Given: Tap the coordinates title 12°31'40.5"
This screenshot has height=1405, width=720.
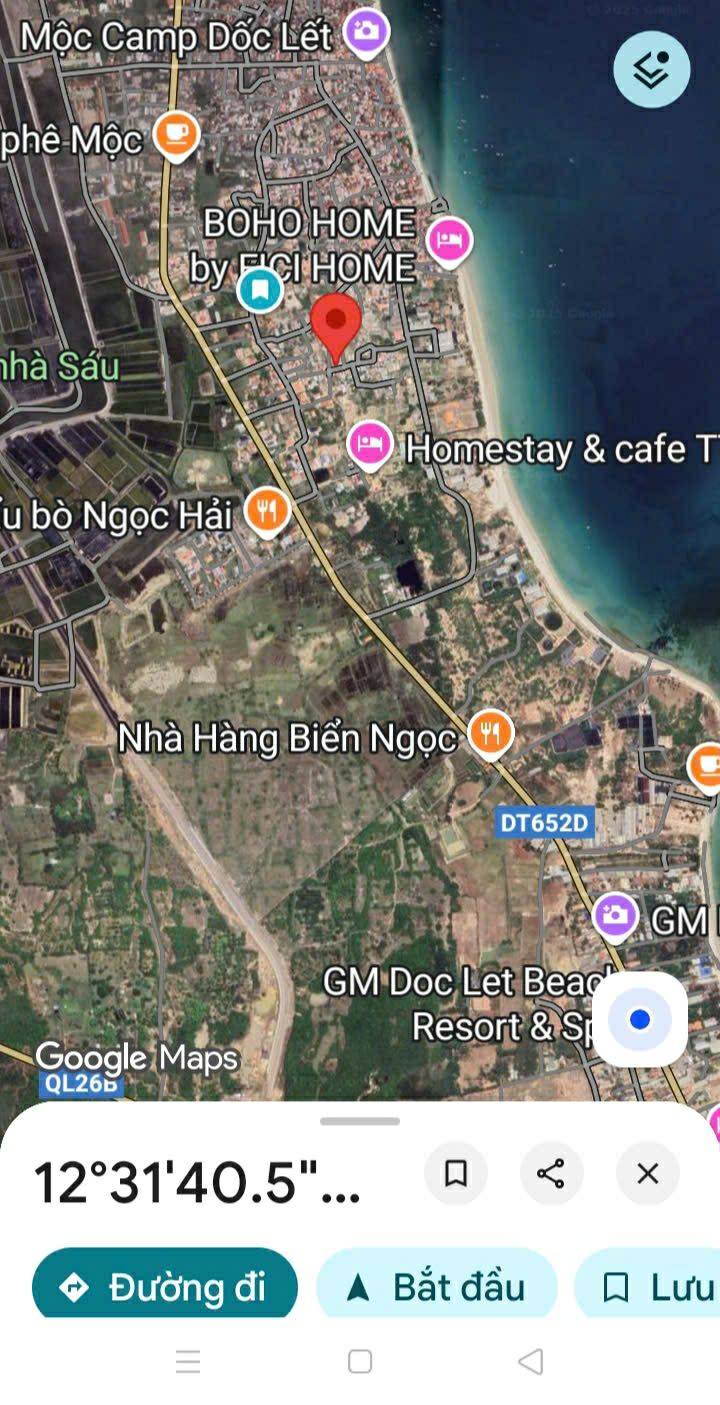Looking at the screenshot, I should (197, 1182).
